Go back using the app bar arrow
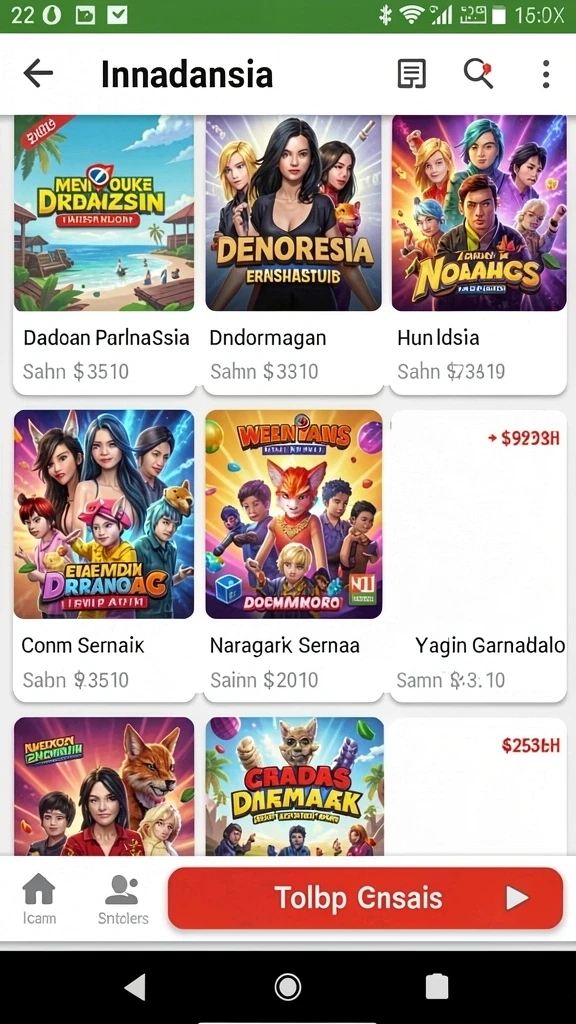The image size is (576, 1024). 38,74
